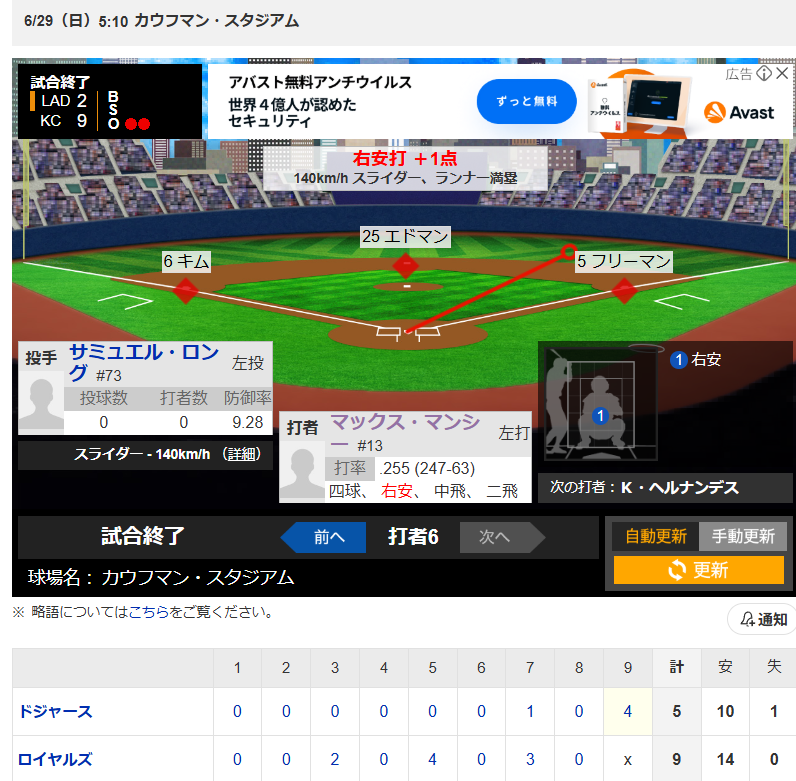This screenshot has width=796, height=781.
Task: Select 自動更新 auto refresh mode
Action: (656, 537)
